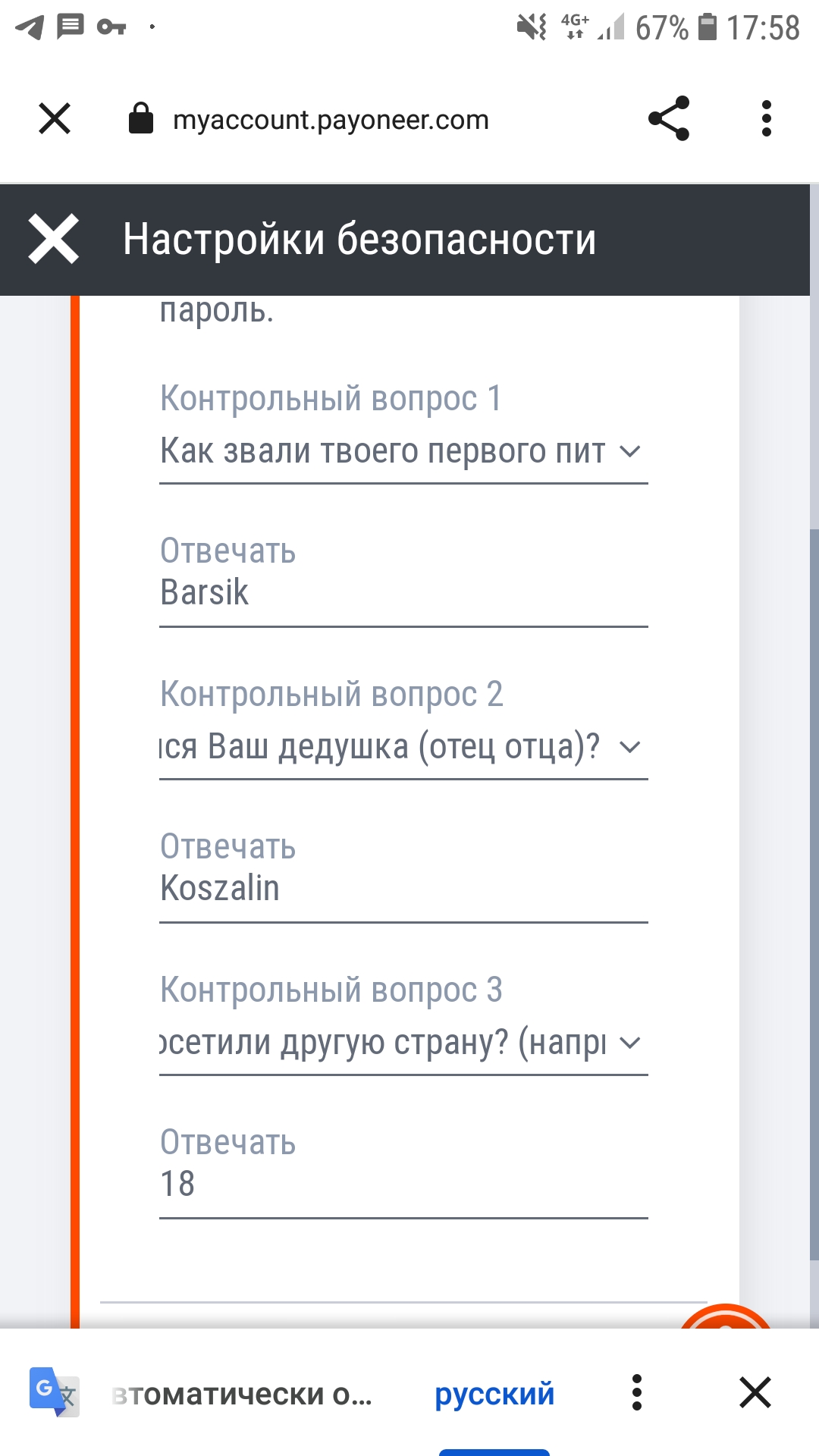Close the browser custom tab
The width and height of the screenshot is (819, 1456).
coord(55,119)
